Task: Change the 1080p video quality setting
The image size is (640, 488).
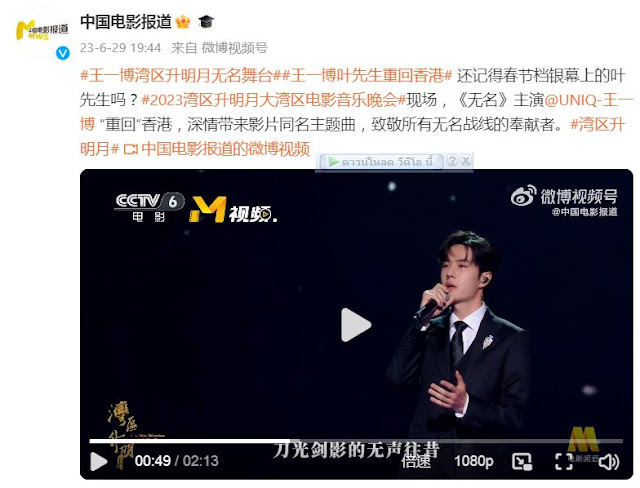Action: point(474,461)
